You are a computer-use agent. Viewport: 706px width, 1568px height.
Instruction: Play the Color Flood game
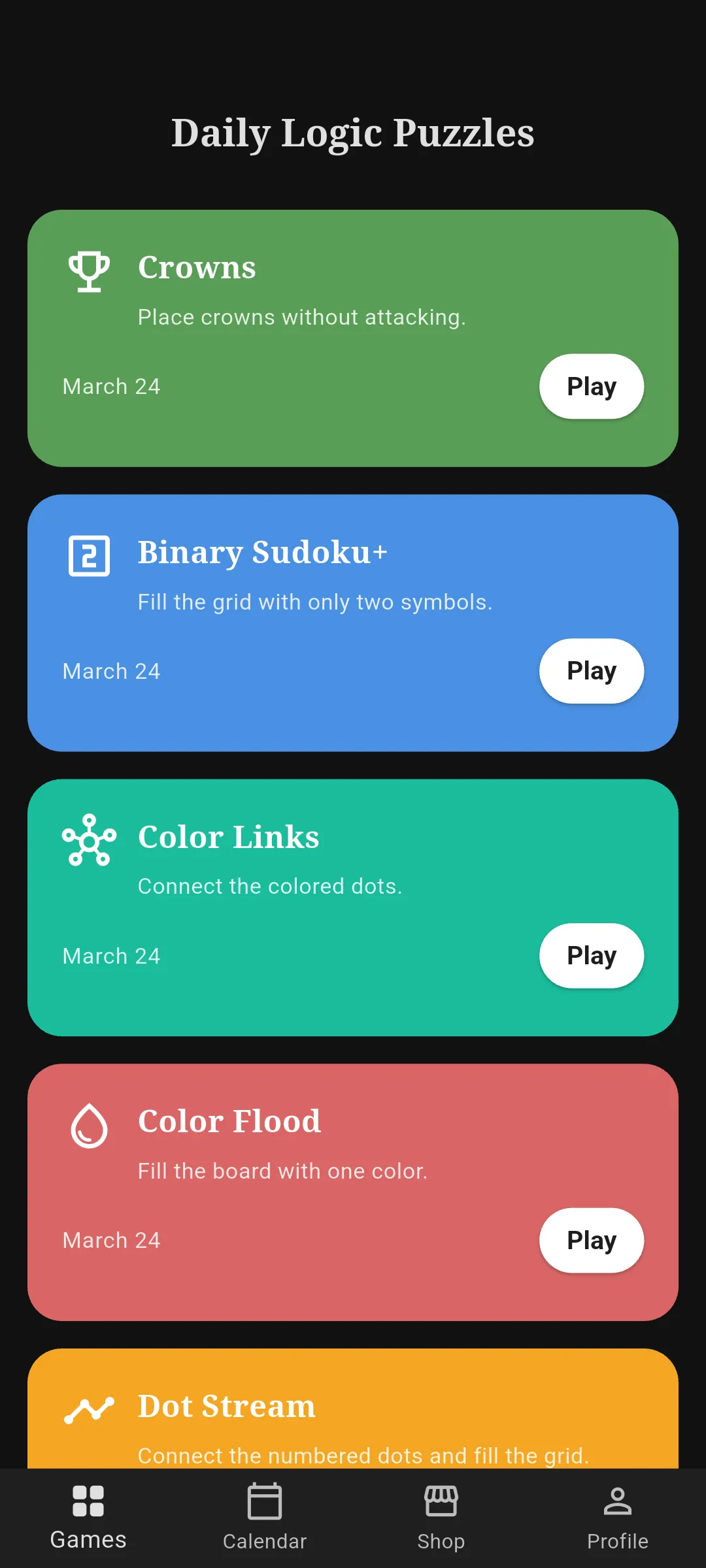click(591, 1239)
